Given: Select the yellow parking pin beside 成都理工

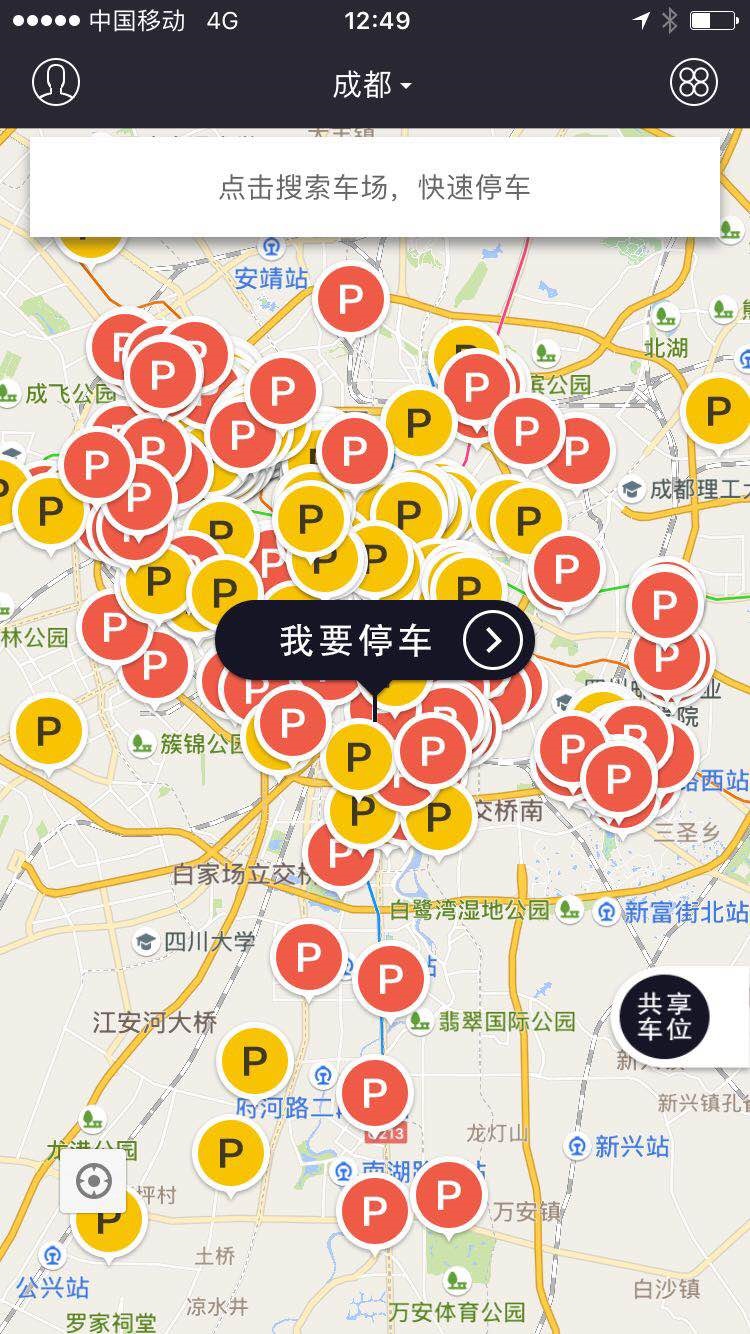Looking at the screenshot, I should click(718, 411).
